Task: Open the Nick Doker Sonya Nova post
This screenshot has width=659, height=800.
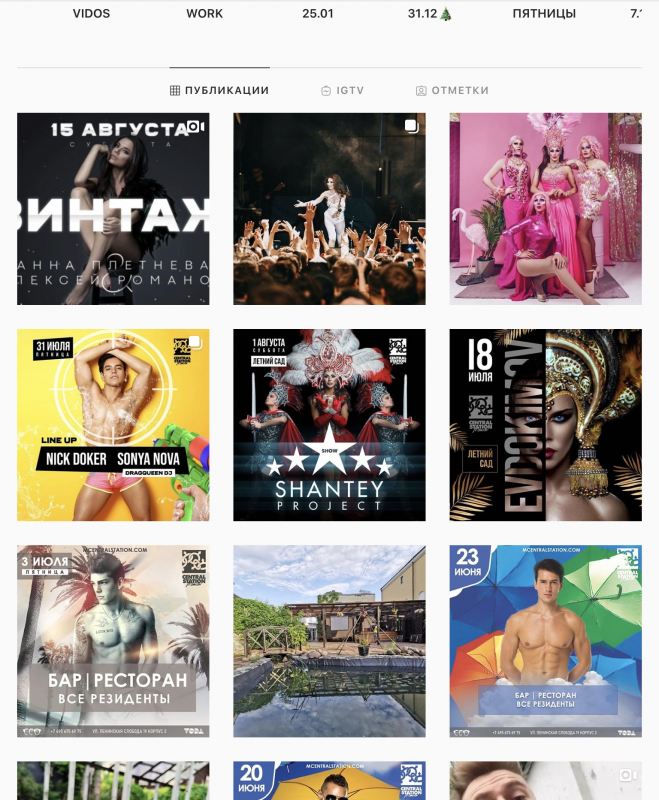Action: (x=113, y=425)
